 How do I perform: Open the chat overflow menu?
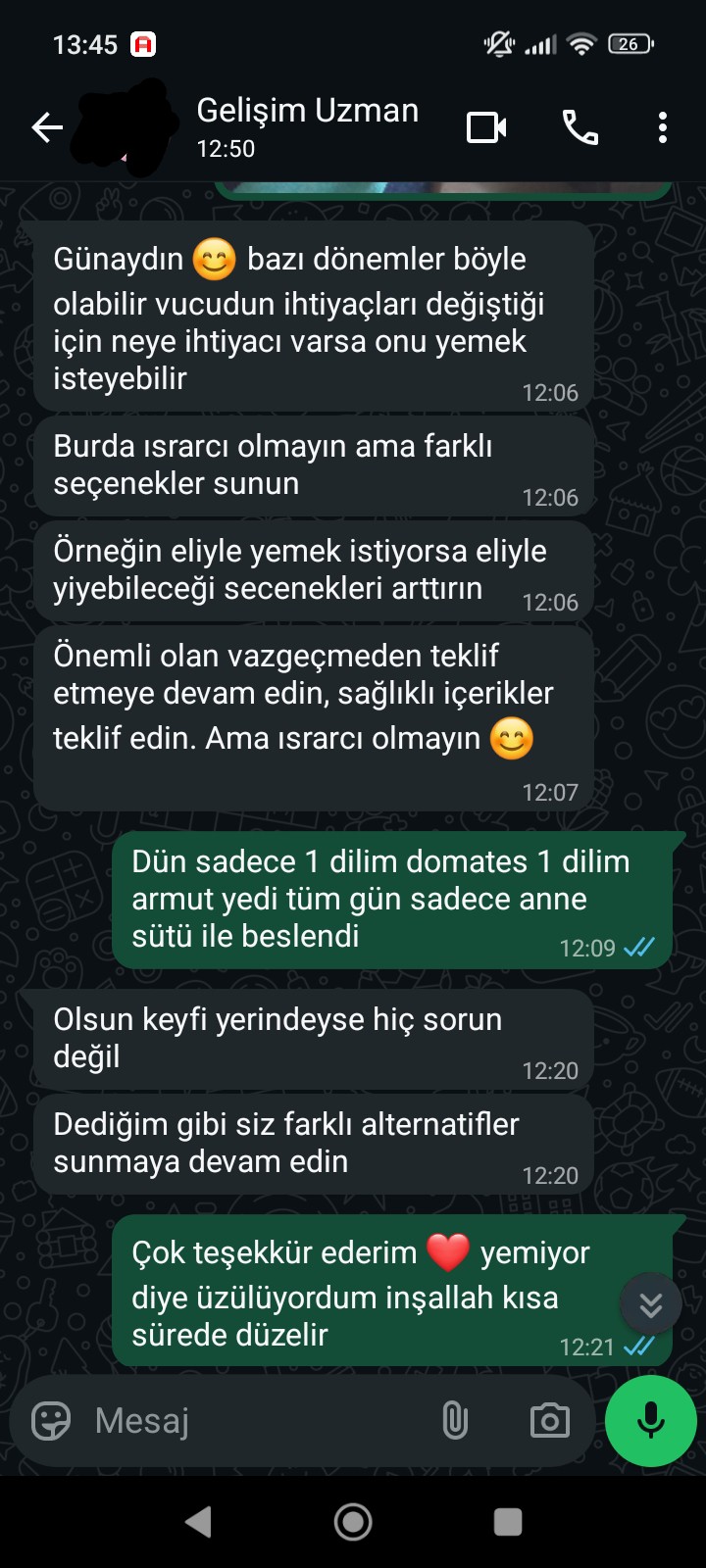tap(663, 127)
